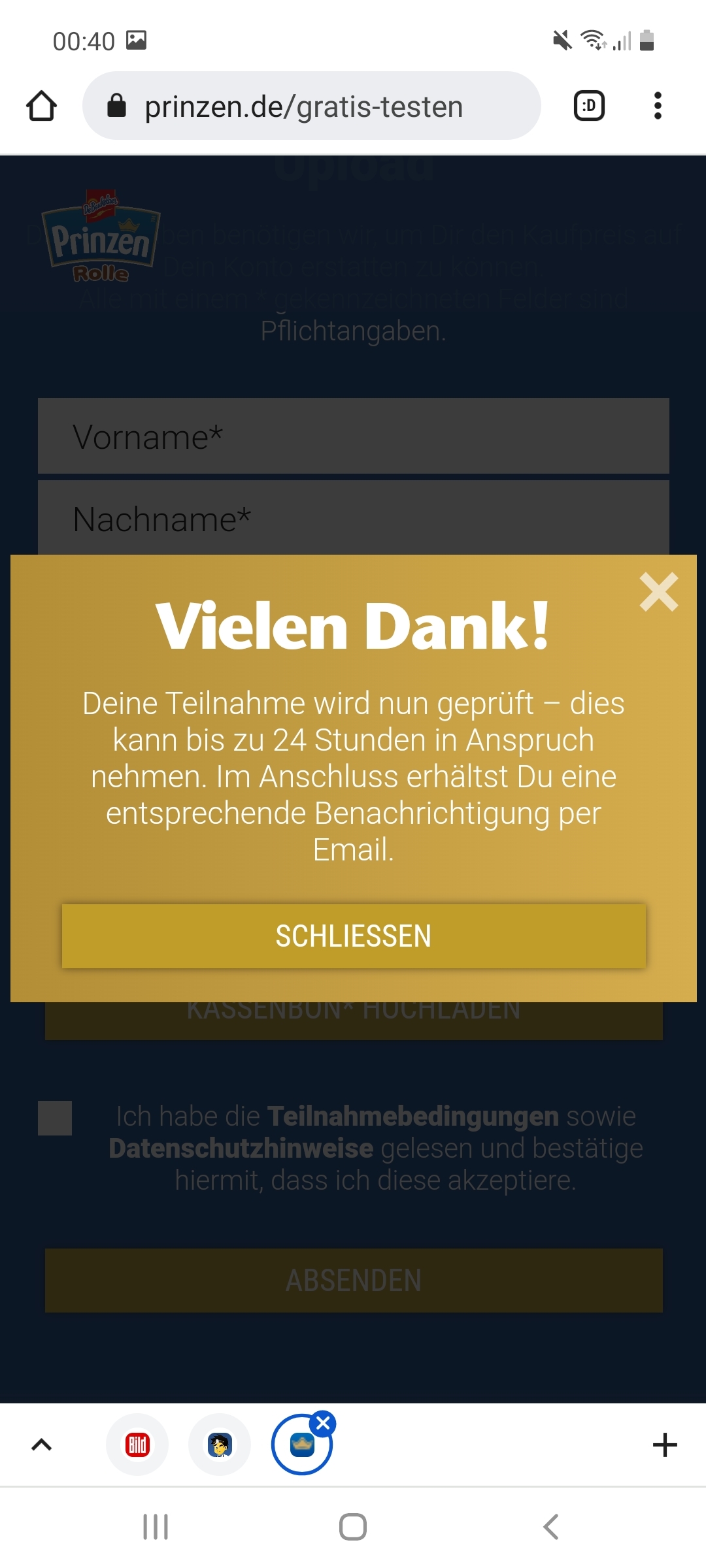The height and width of the screenshot is (1568, 706).
Task: Switch to the Bild tab
Action: [137, 1445]
